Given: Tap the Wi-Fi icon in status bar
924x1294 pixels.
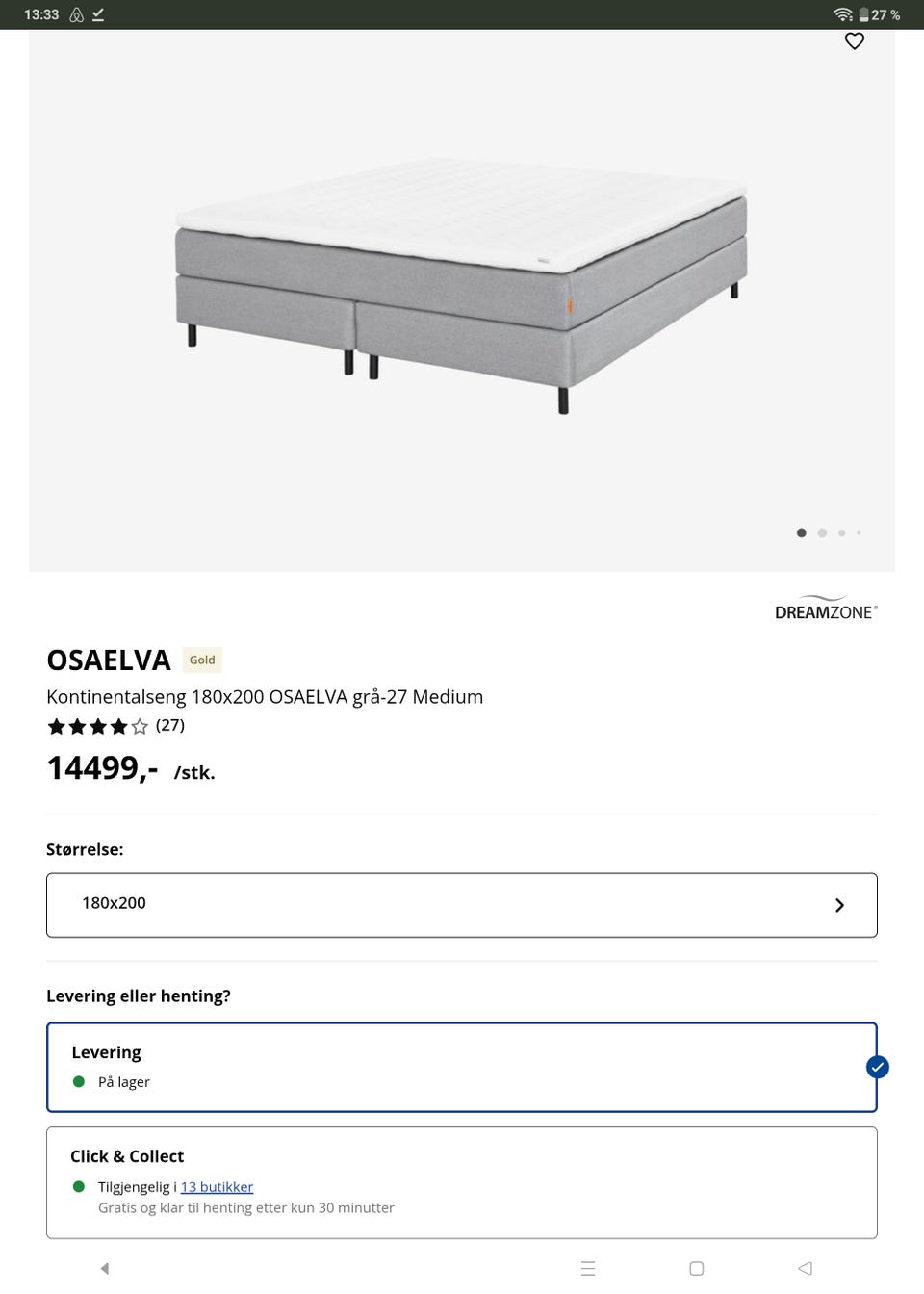Looking at the screenshot, I should click(842, 14).
